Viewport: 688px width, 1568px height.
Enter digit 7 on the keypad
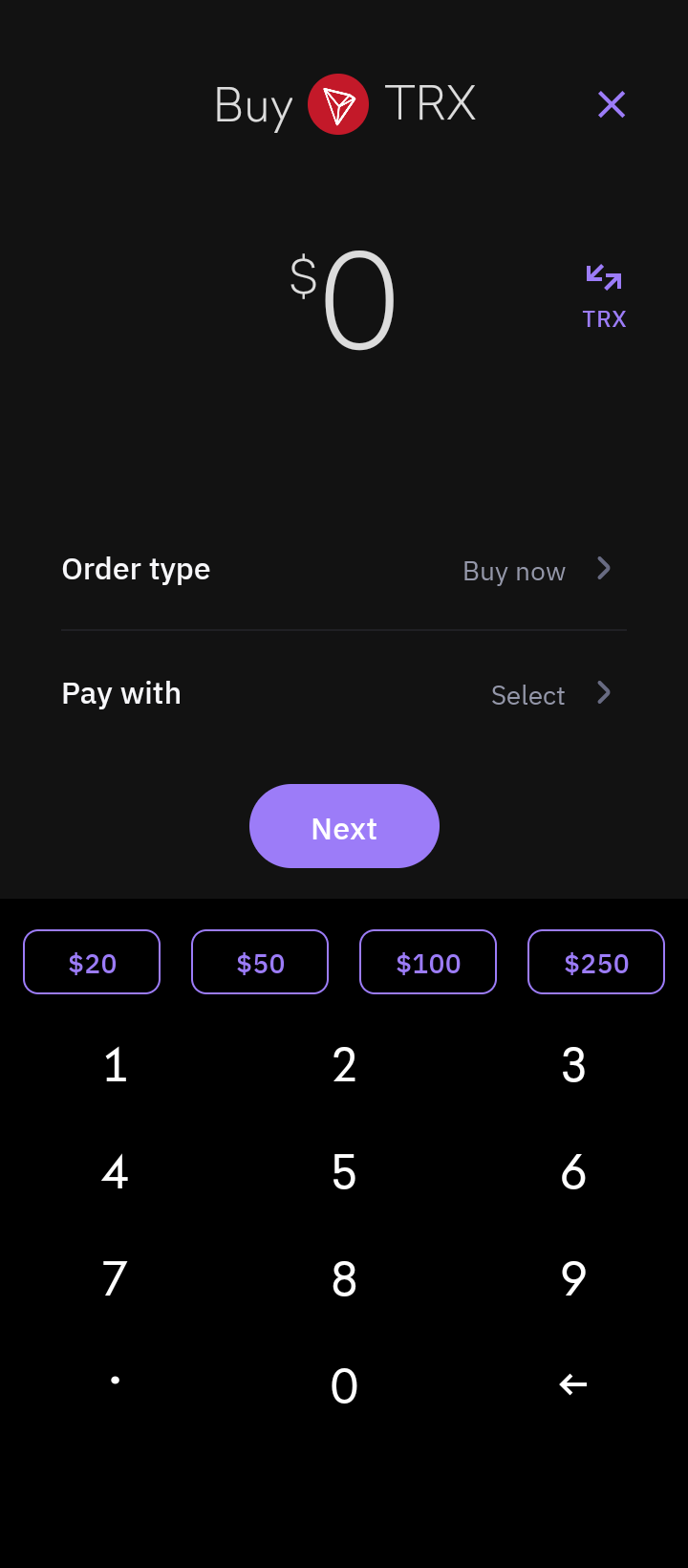[x=115, y=1279]
